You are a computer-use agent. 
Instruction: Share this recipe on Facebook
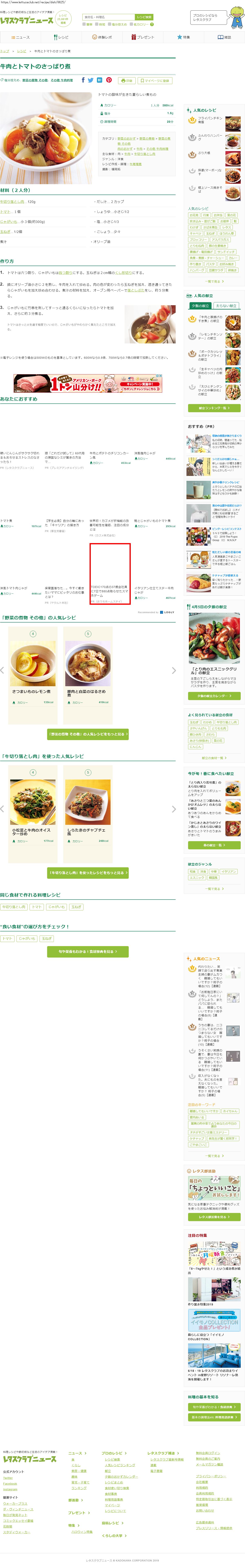pyautogui.click(x=83, y=80)
